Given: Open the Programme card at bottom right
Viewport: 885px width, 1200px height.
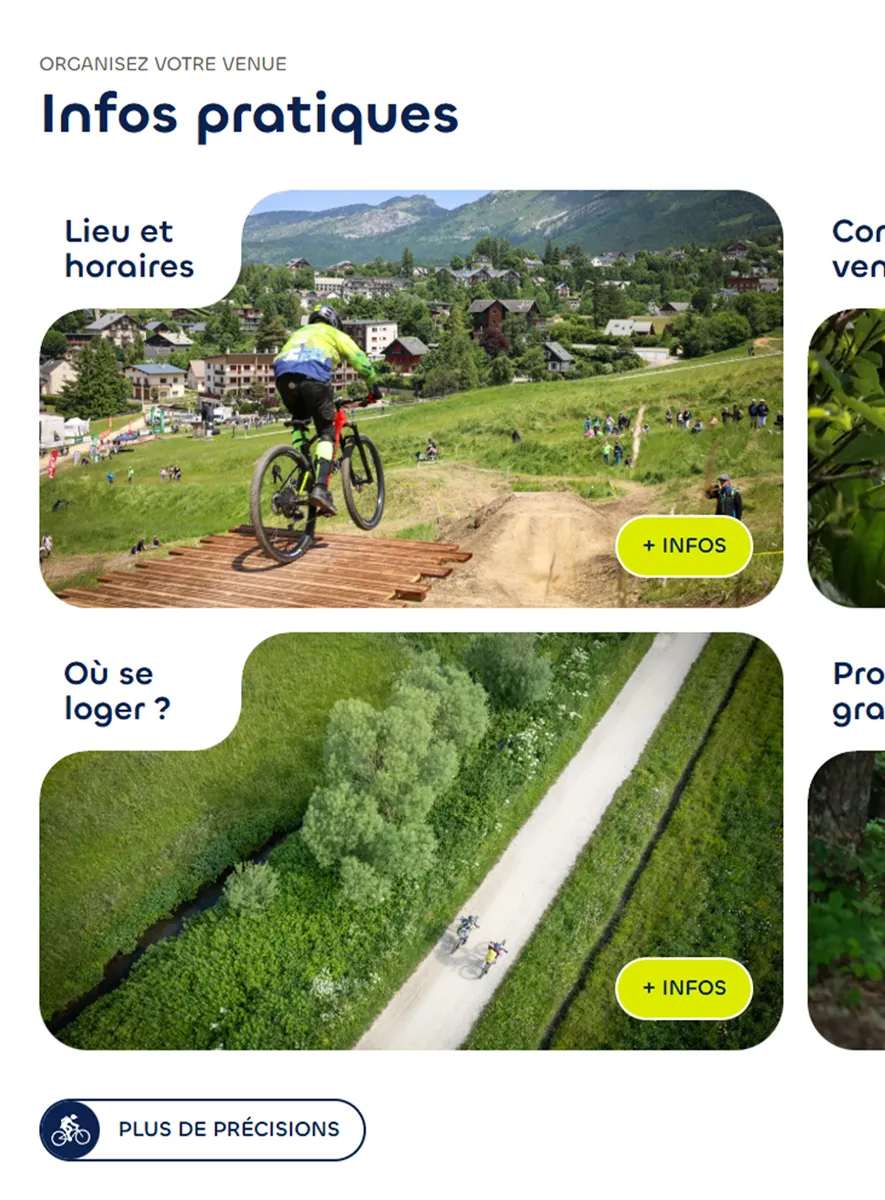Looking at the screenshot, I should click(850, 880).
